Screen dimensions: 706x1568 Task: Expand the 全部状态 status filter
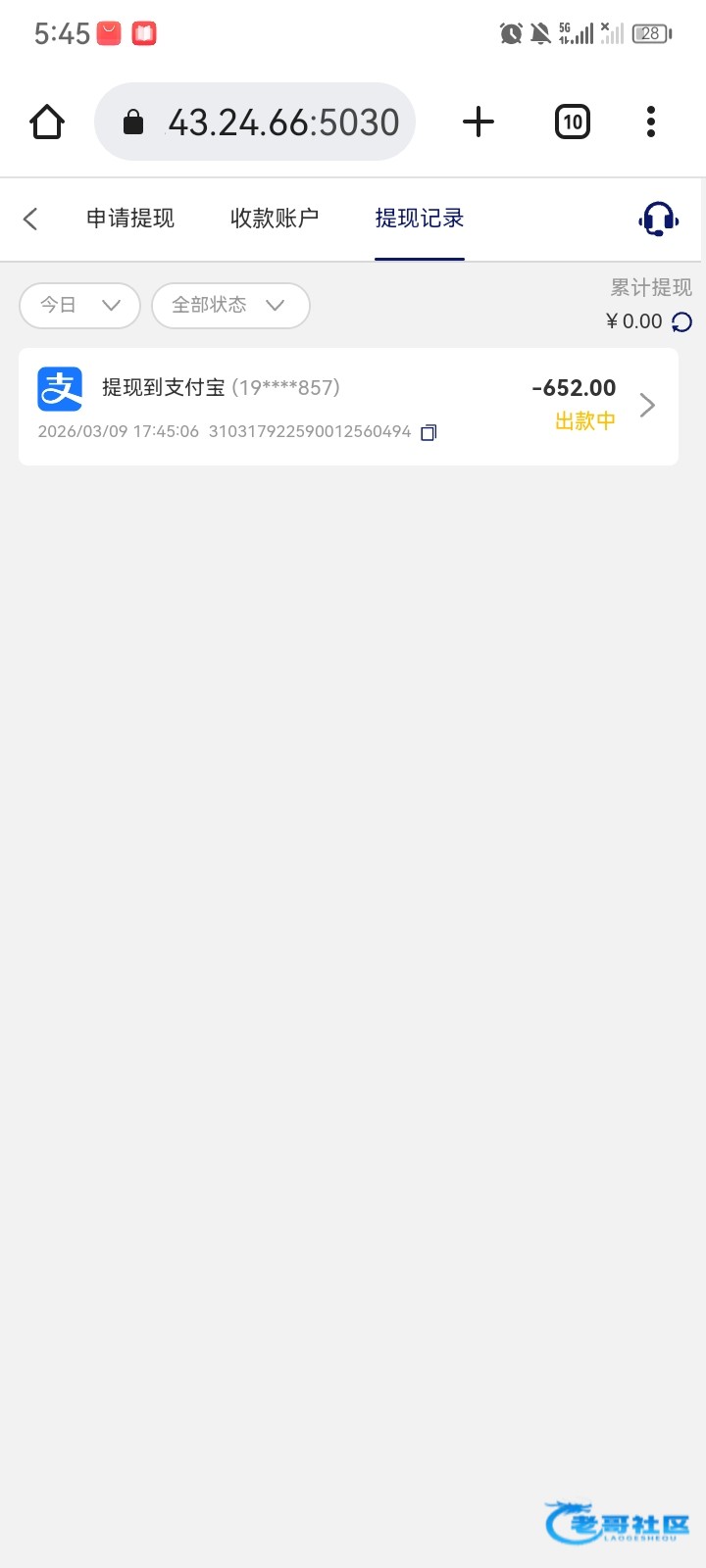coord(230,306)
